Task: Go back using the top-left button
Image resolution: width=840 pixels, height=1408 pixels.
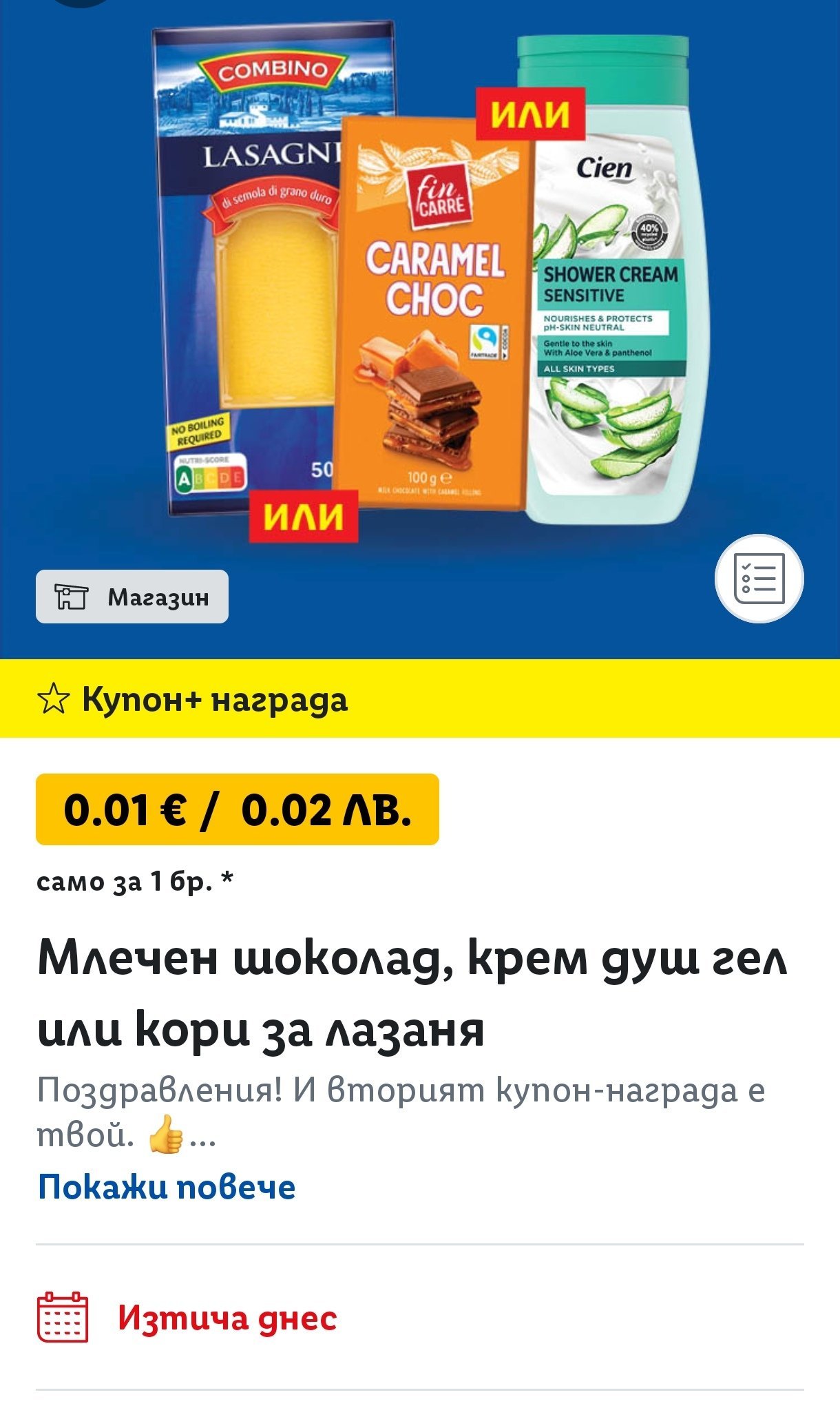Action: coord(81,2)
